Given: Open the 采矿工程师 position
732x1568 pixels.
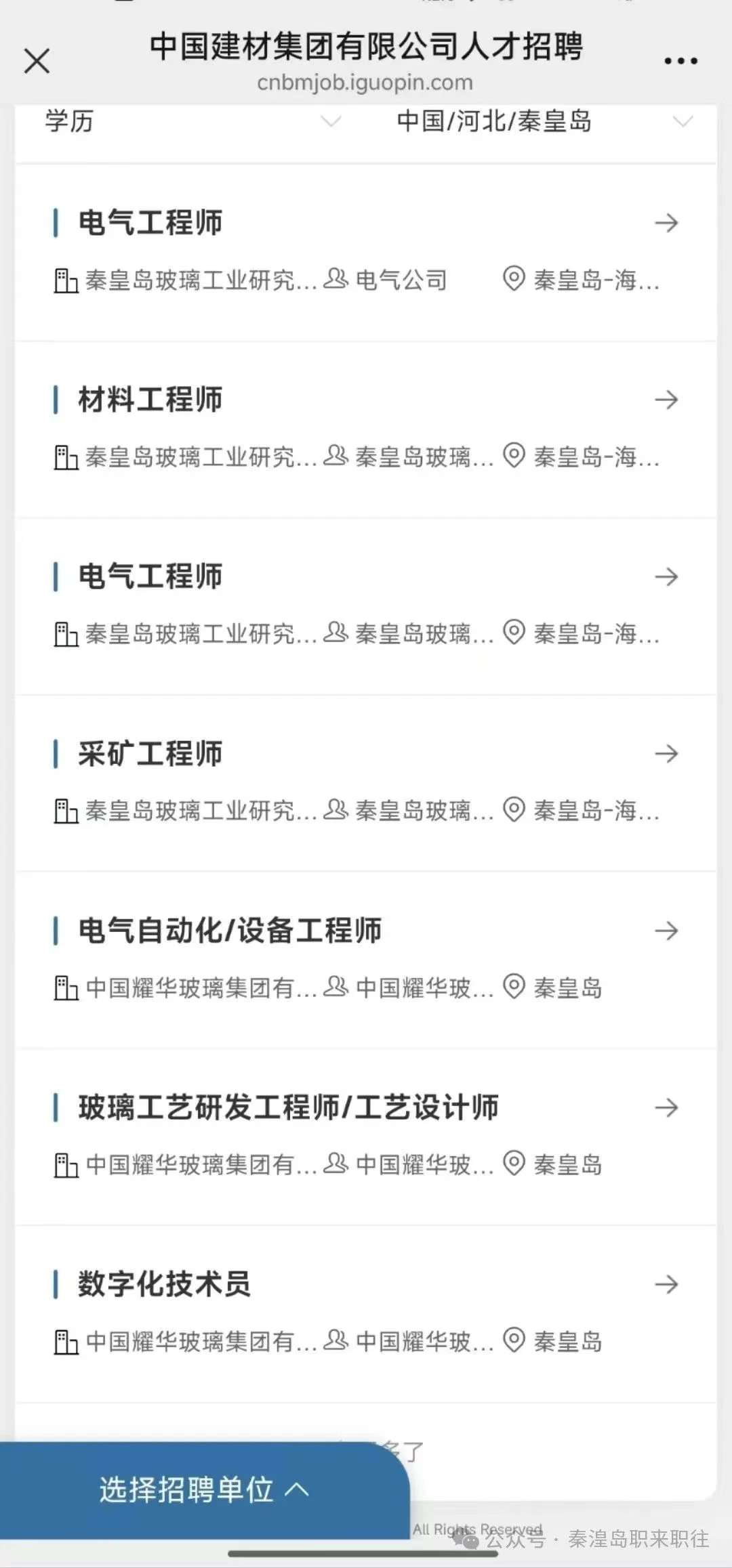Looking at the screenshot, I should click(366, 781).
